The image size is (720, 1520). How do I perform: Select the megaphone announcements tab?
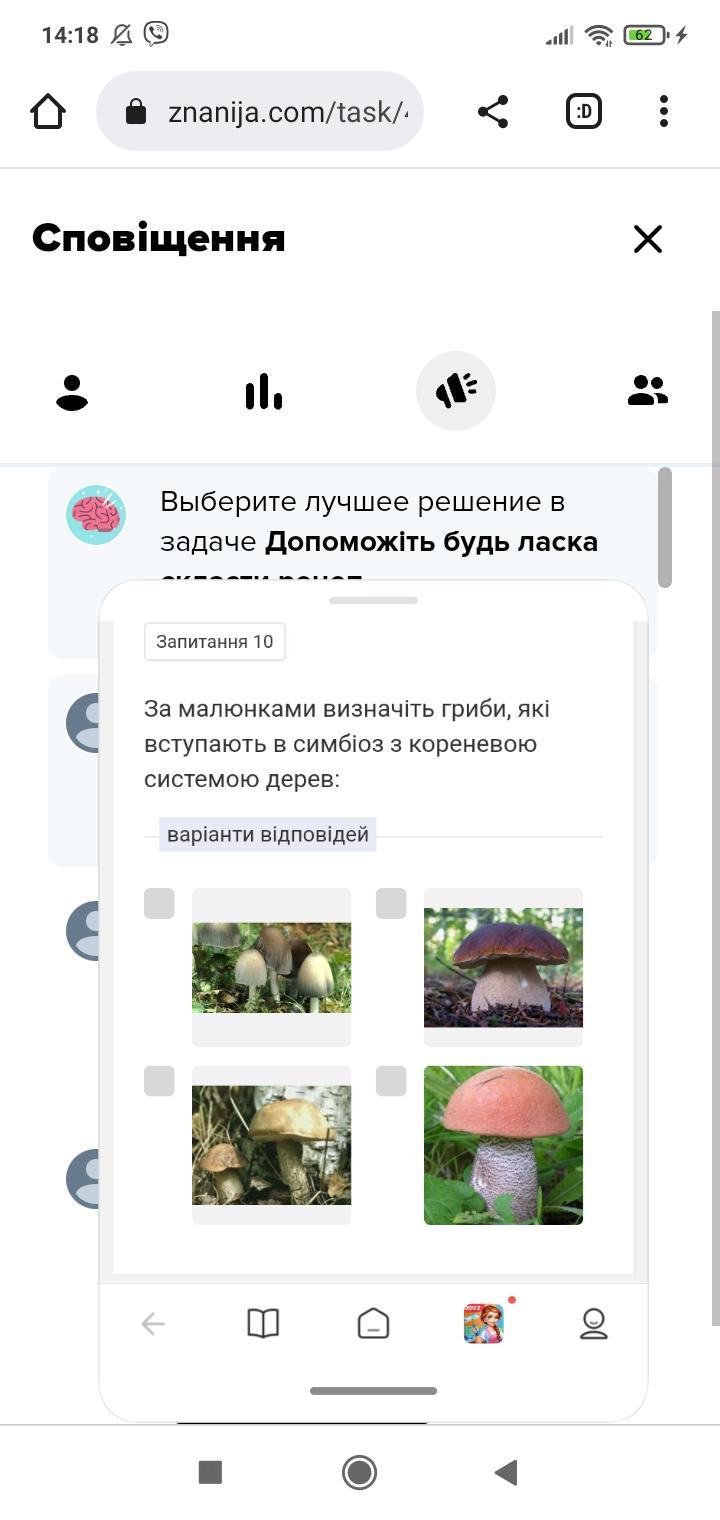[x=456, y=391]
